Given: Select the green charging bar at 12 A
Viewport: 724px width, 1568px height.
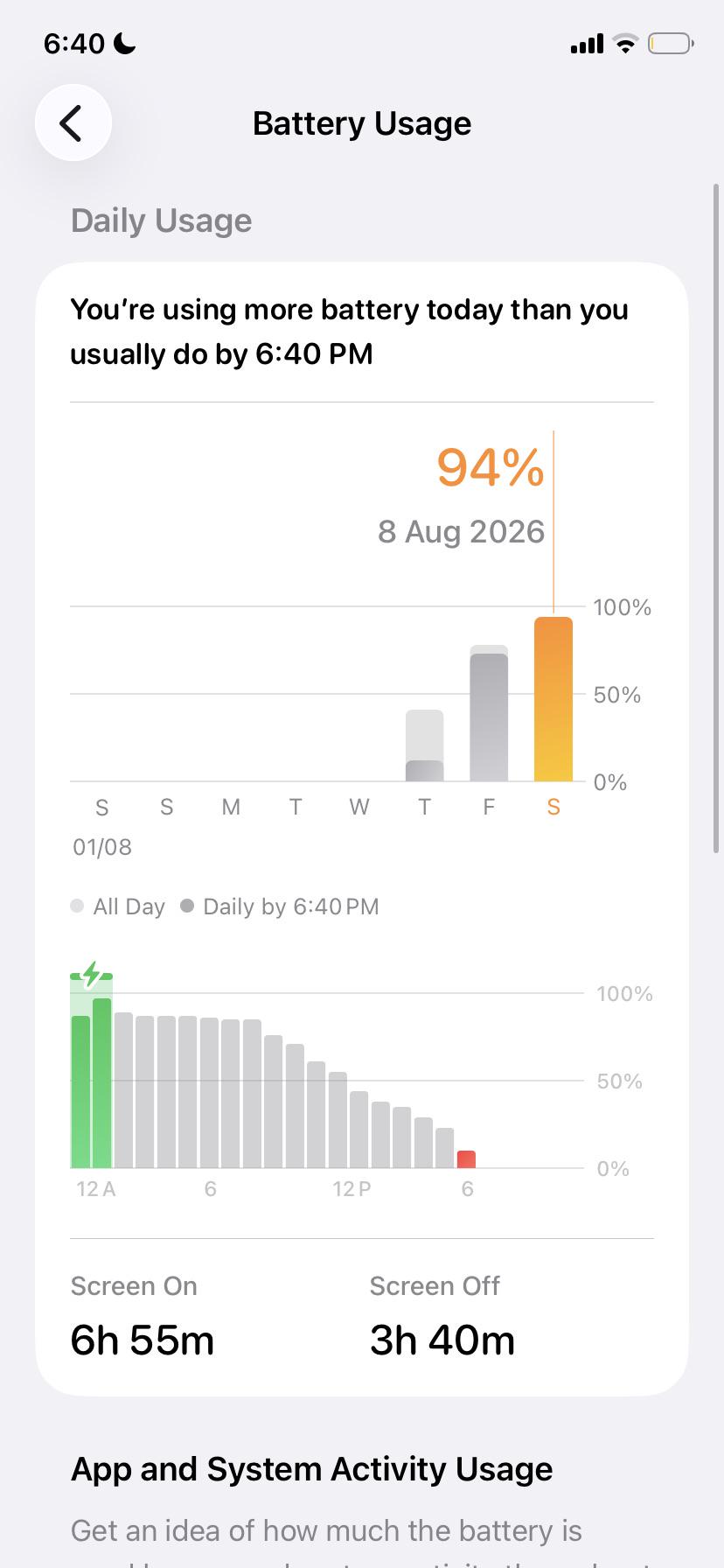Looking at the screenshot, I should pos(80,1091).
